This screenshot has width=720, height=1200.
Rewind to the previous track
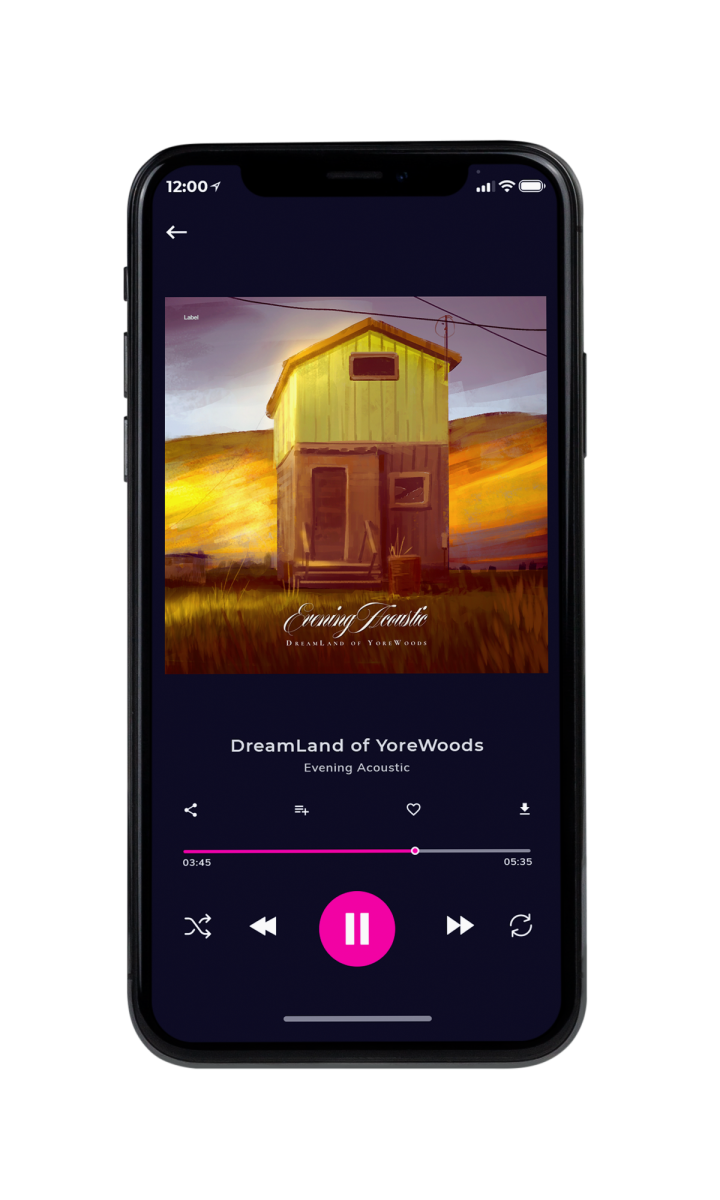click(263, 927)
